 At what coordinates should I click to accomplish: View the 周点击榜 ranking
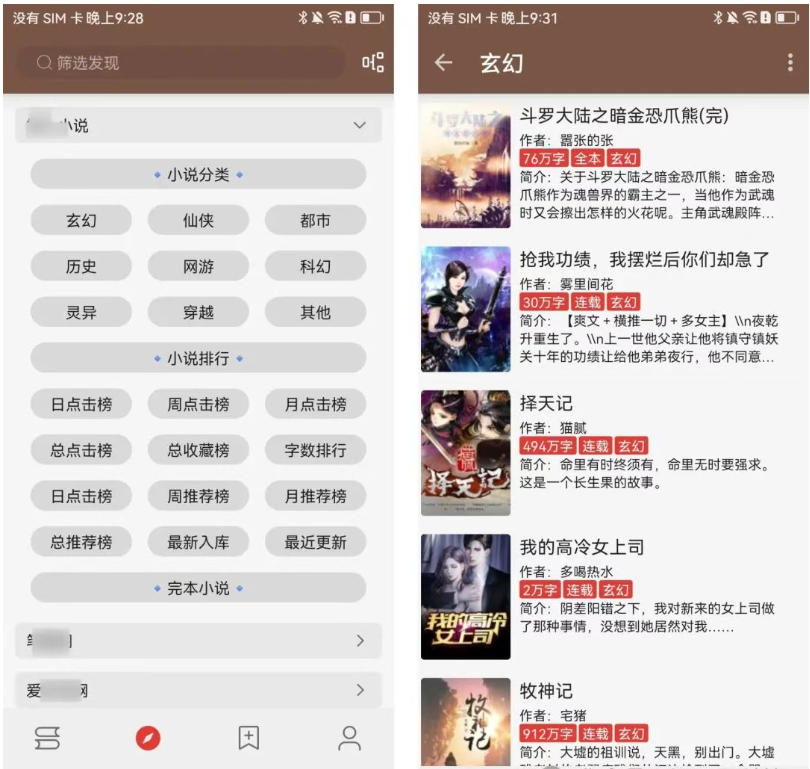click(x=198, y=405)
